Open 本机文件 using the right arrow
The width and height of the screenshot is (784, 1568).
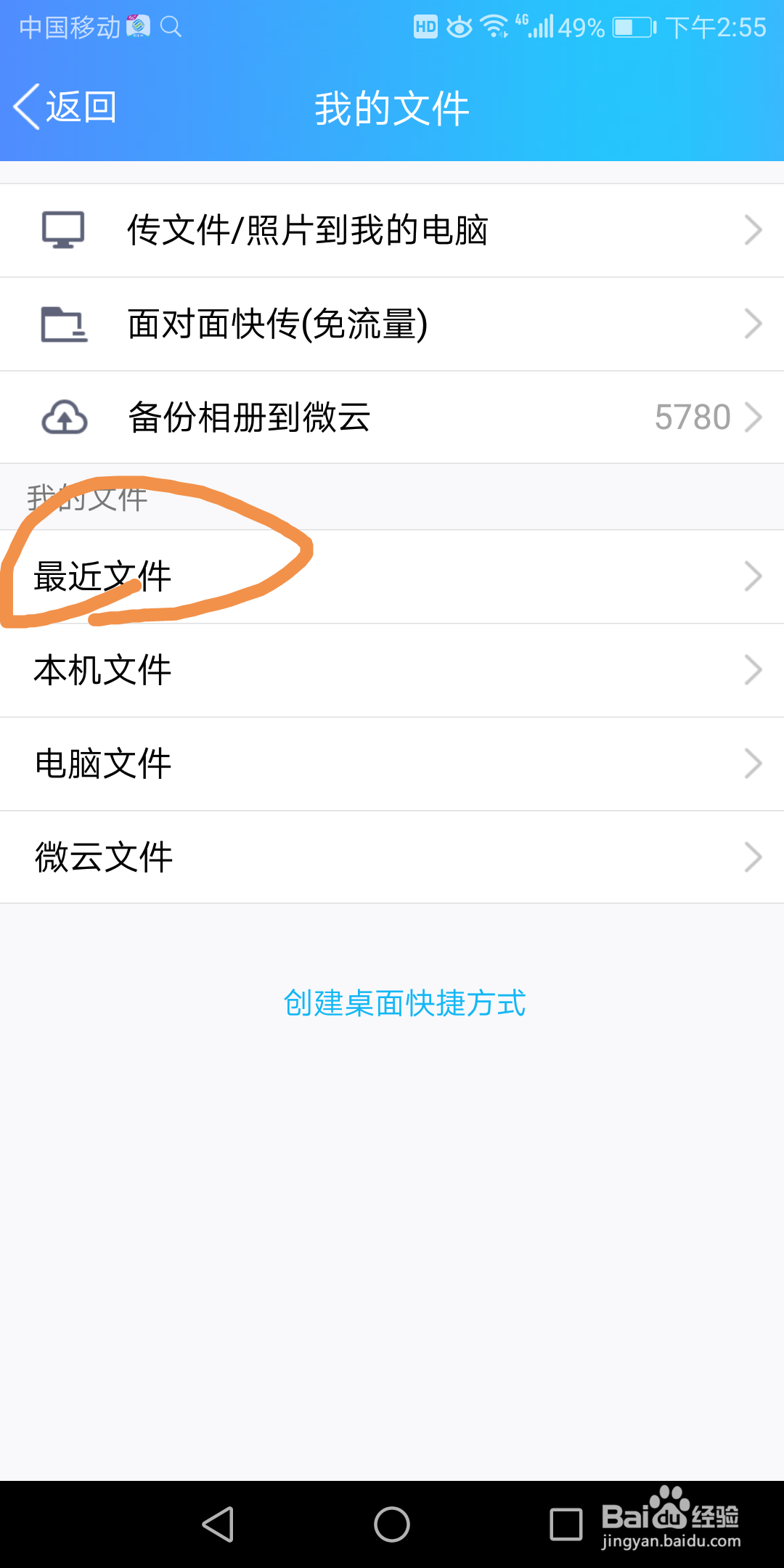(x=753, y=670)
